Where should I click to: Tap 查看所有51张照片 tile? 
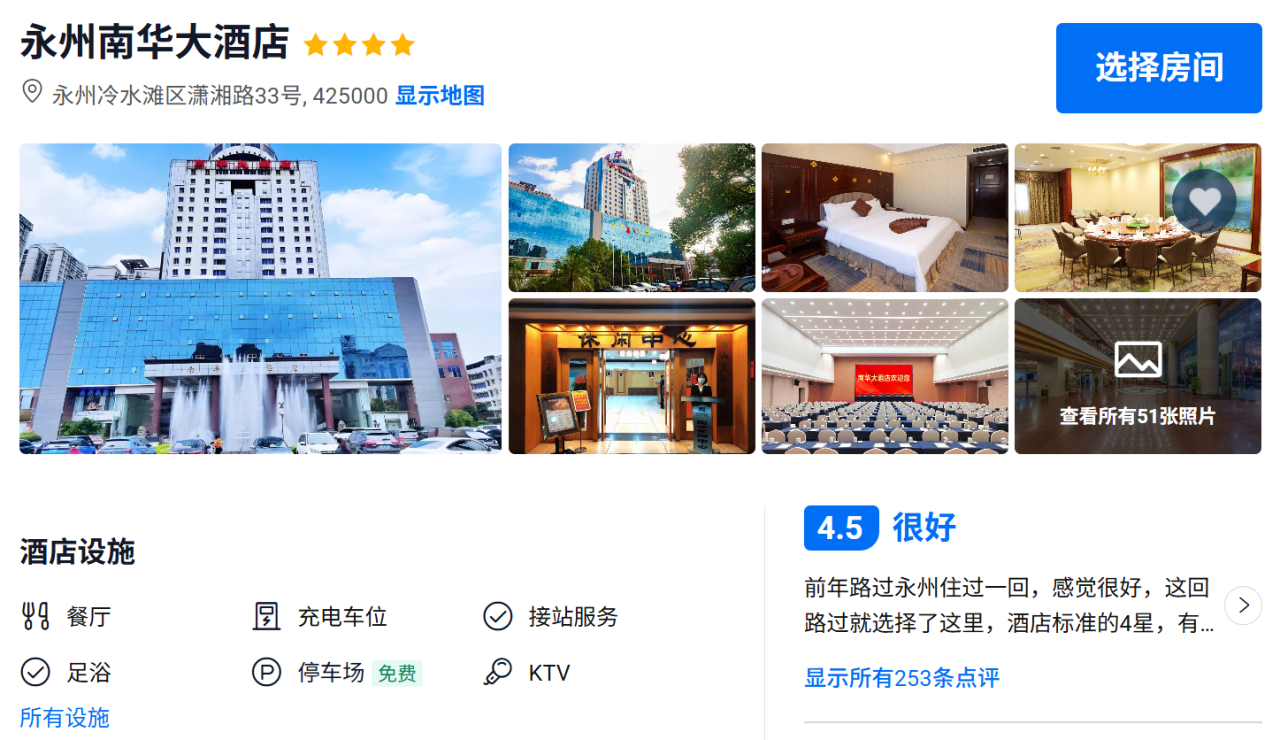coord(1137,376)
